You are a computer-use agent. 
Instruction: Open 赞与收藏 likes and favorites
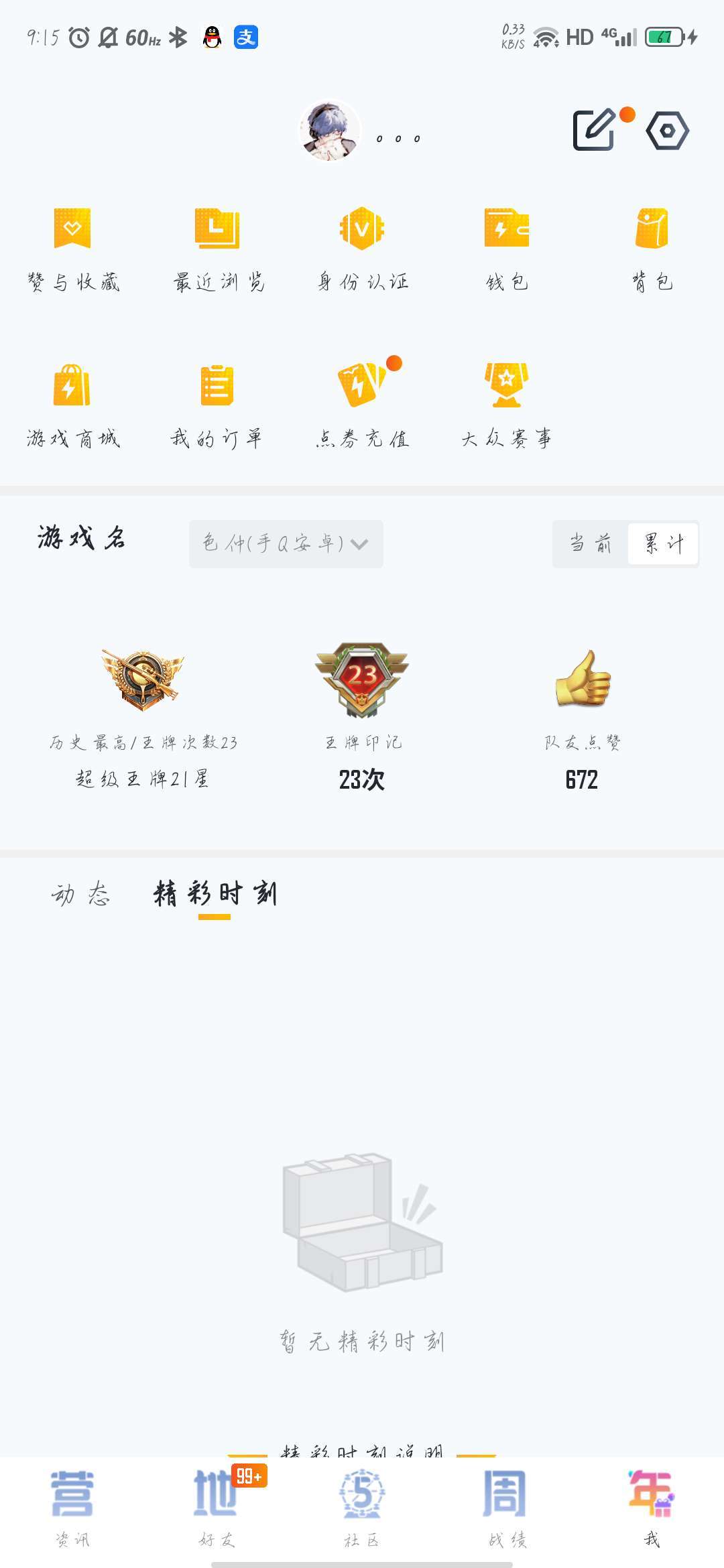coord(73,249)
